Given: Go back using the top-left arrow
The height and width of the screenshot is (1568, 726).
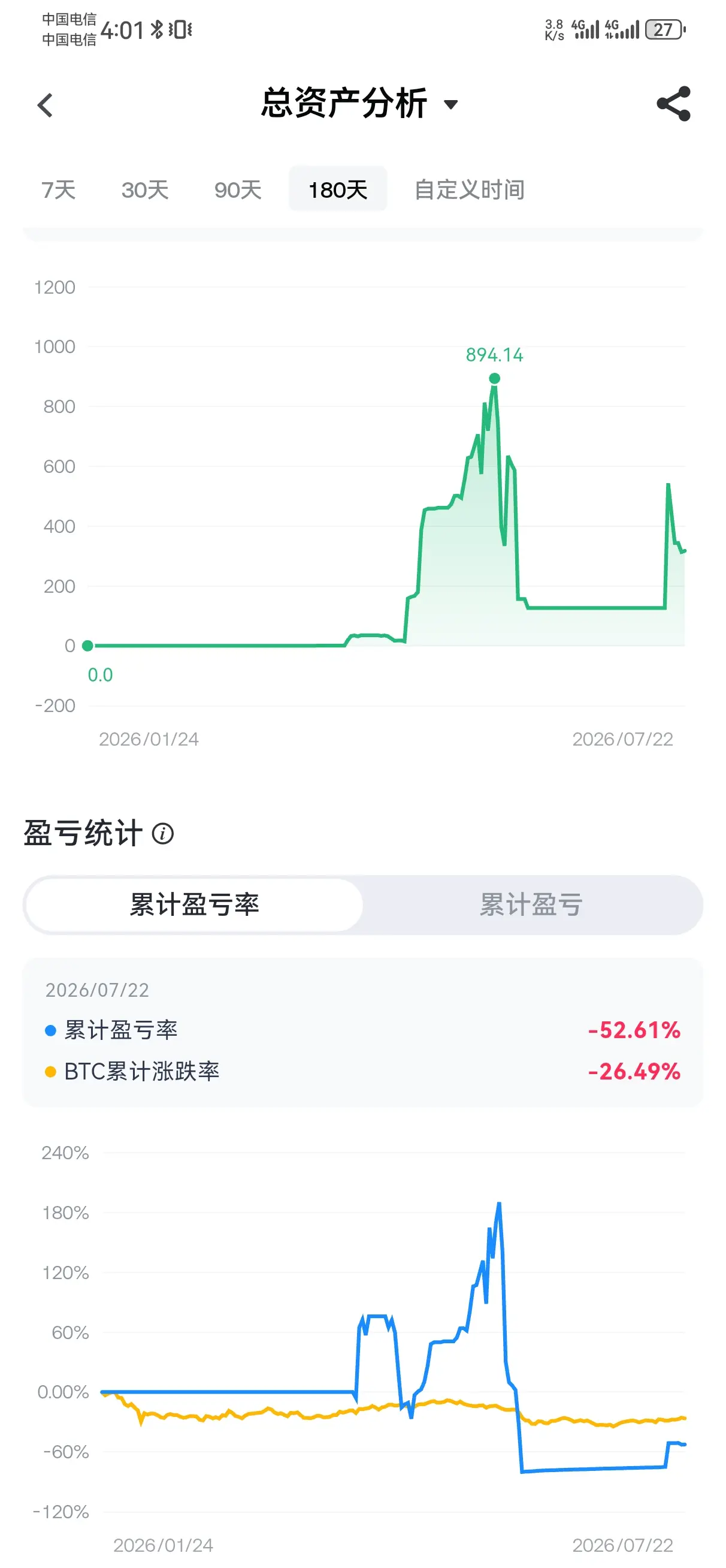Looking at the screenshot, I should (x=45, y=105).
